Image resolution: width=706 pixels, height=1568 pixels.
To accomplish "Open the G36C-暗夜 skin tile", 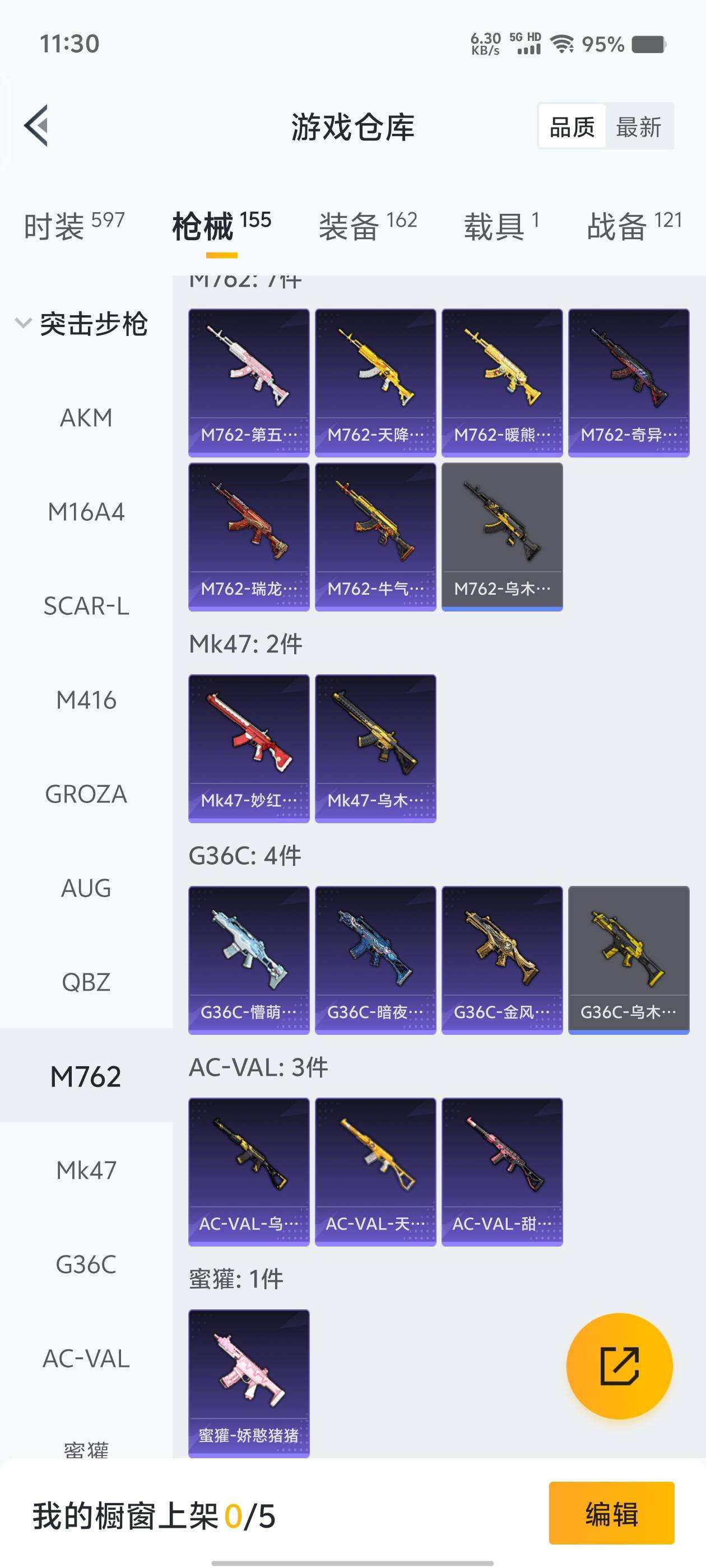I will 375,960.
